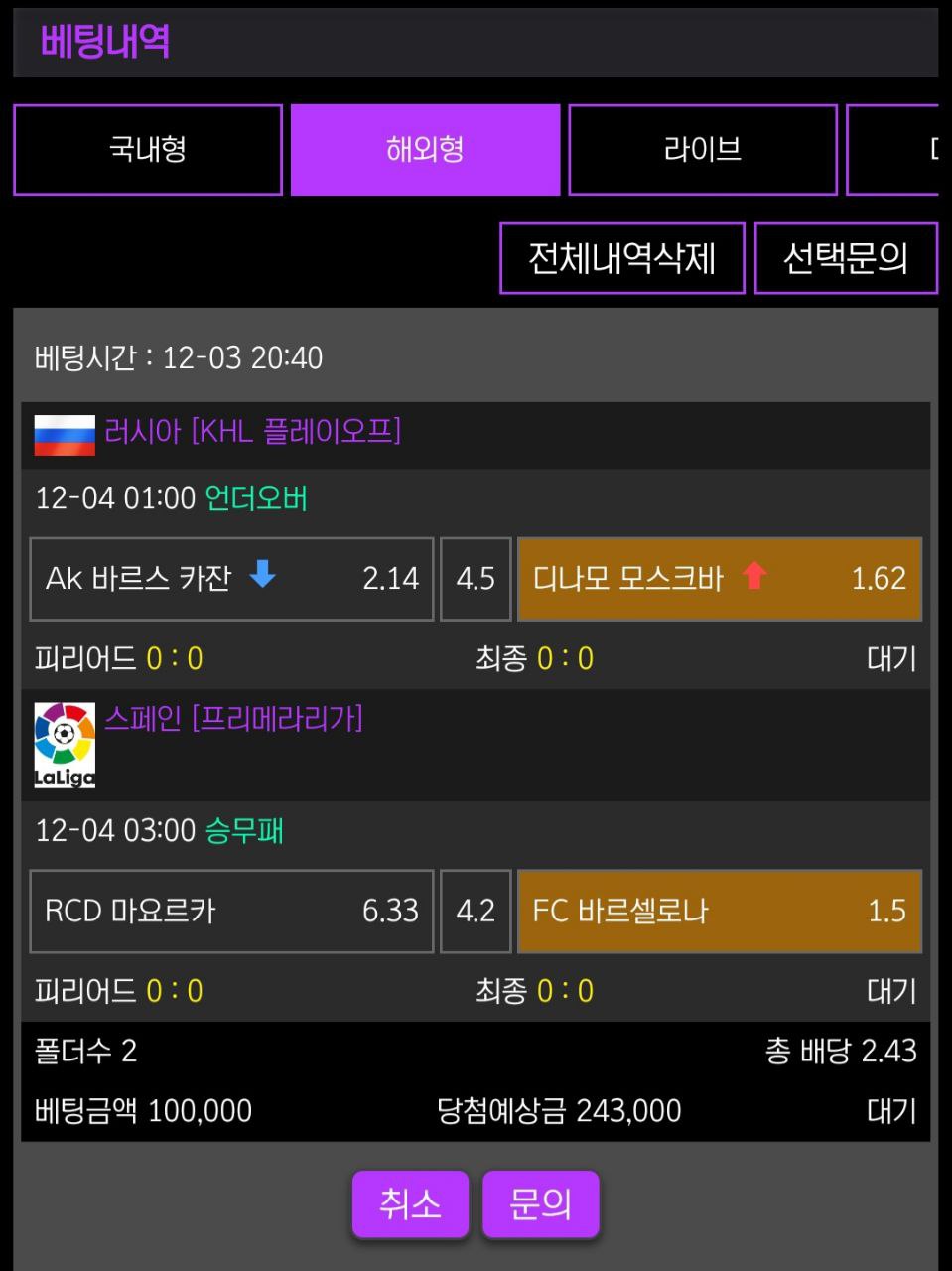The image size is (952, 1271).
Task: Open the 라이브 tab
Action: click(702, 150)
